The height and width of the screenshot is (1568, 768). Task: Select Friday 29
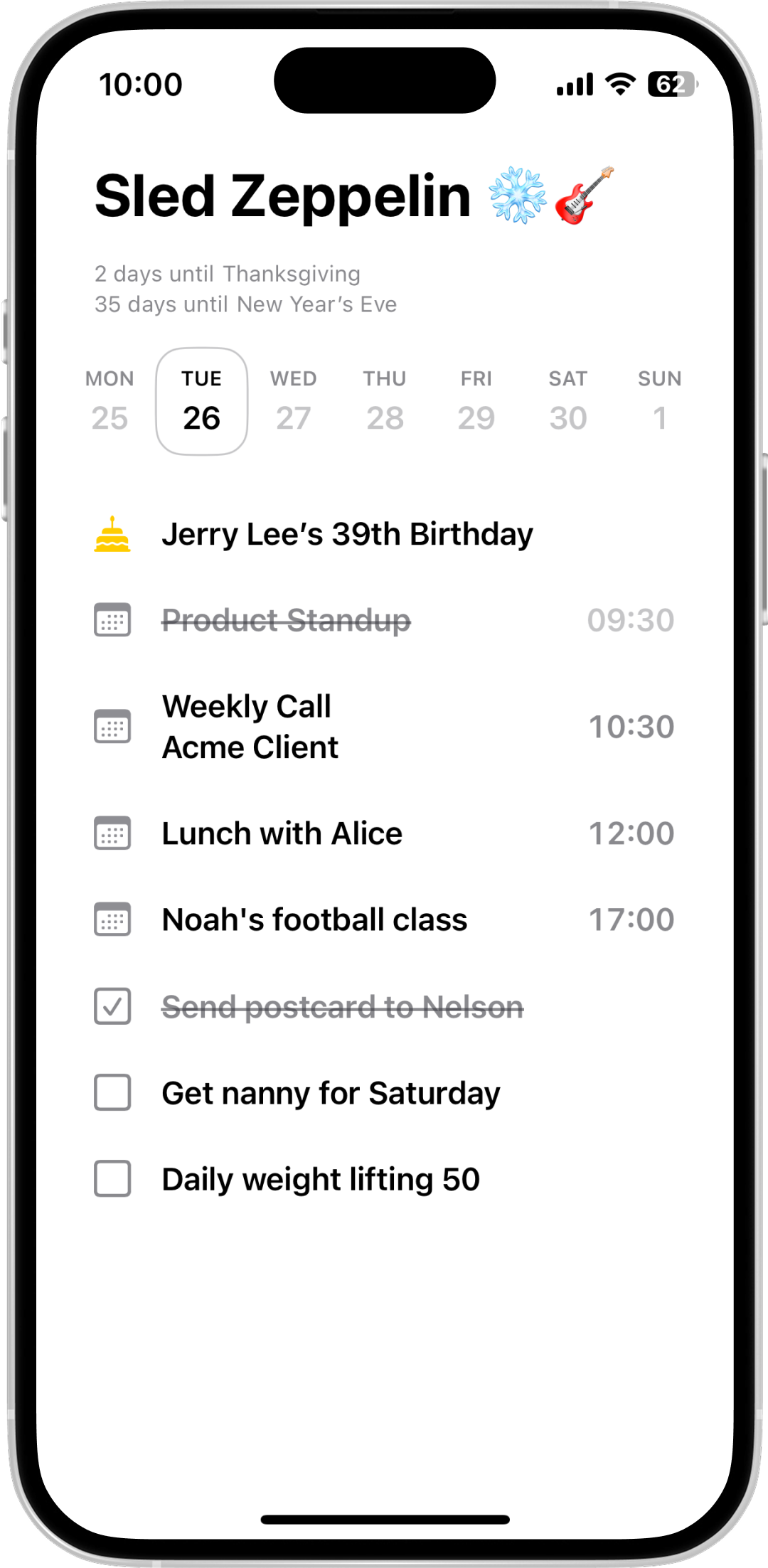tap(476, 402)
